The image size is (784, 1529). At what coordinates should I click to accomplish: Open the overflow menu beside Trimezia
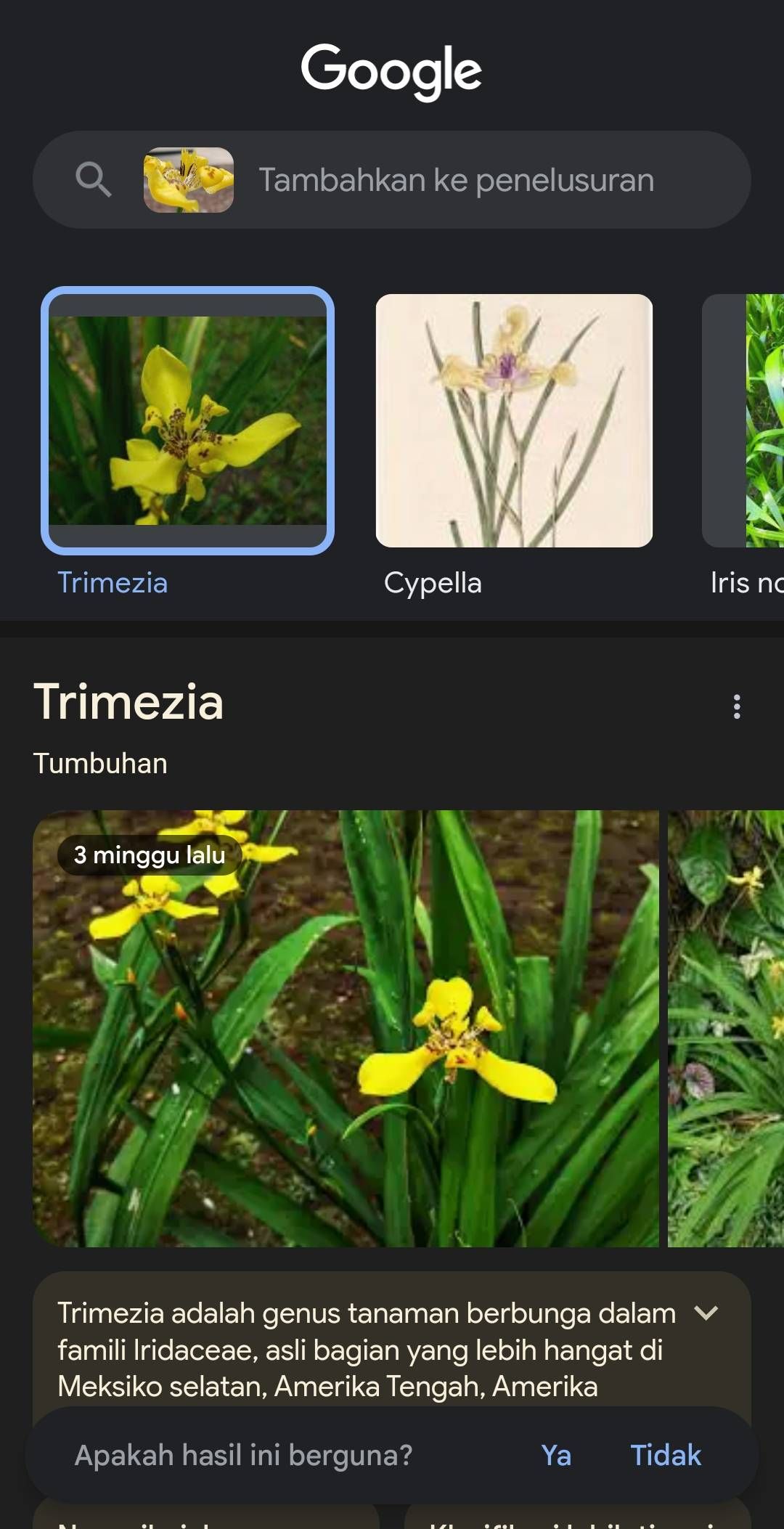pos(737,706)
